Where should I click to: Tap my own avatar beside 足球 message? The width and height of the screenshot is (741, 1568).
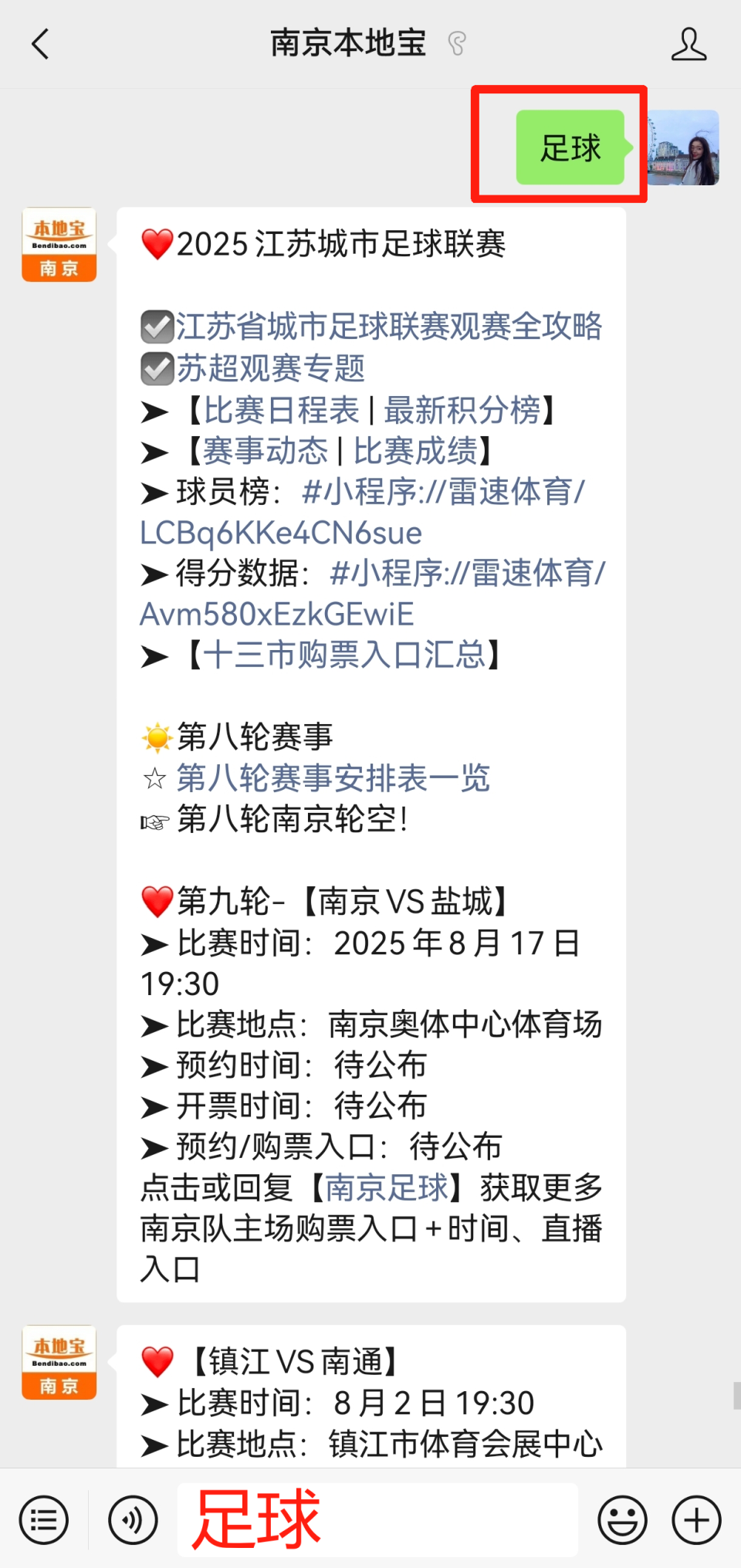(682, 147)
